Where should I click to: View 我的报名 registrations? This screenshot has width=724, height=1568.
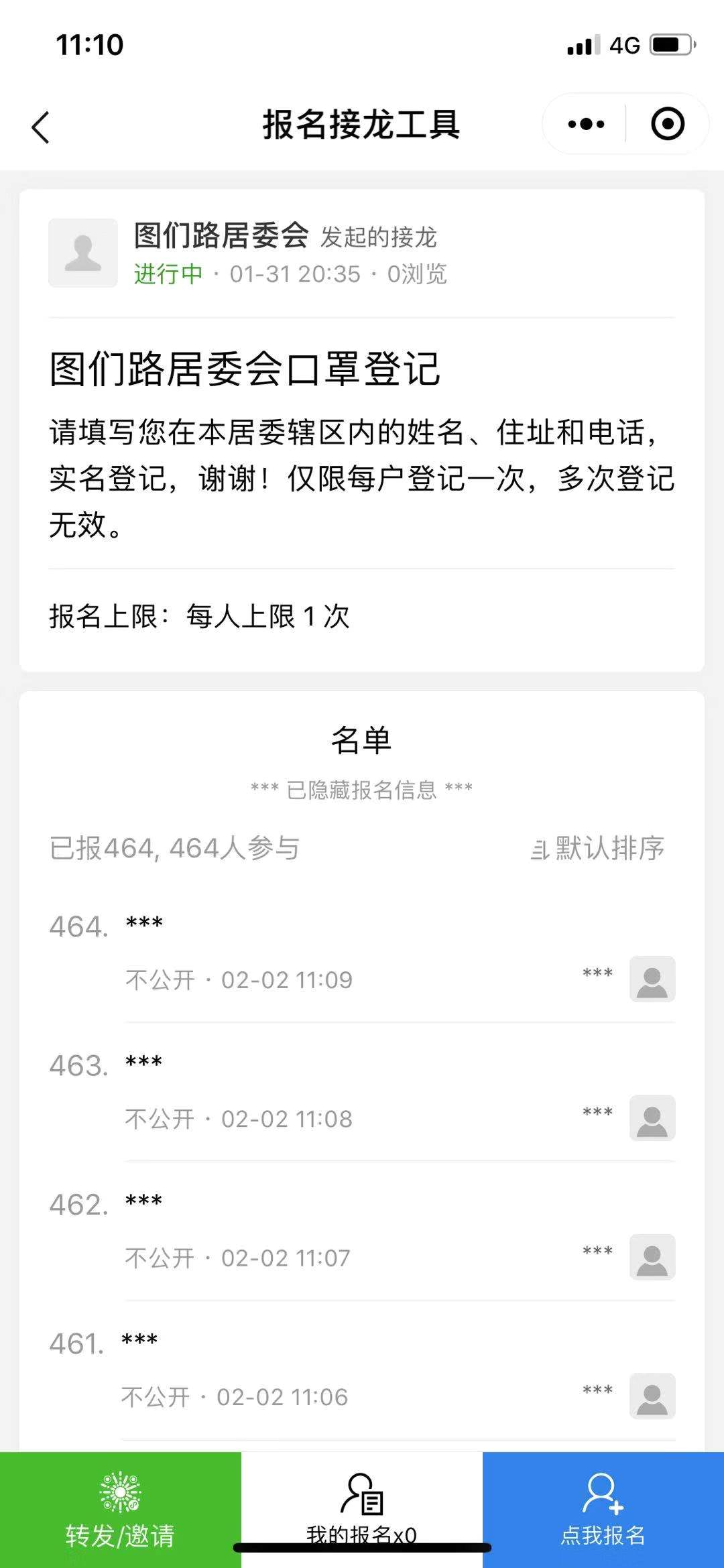(362, 1508)
